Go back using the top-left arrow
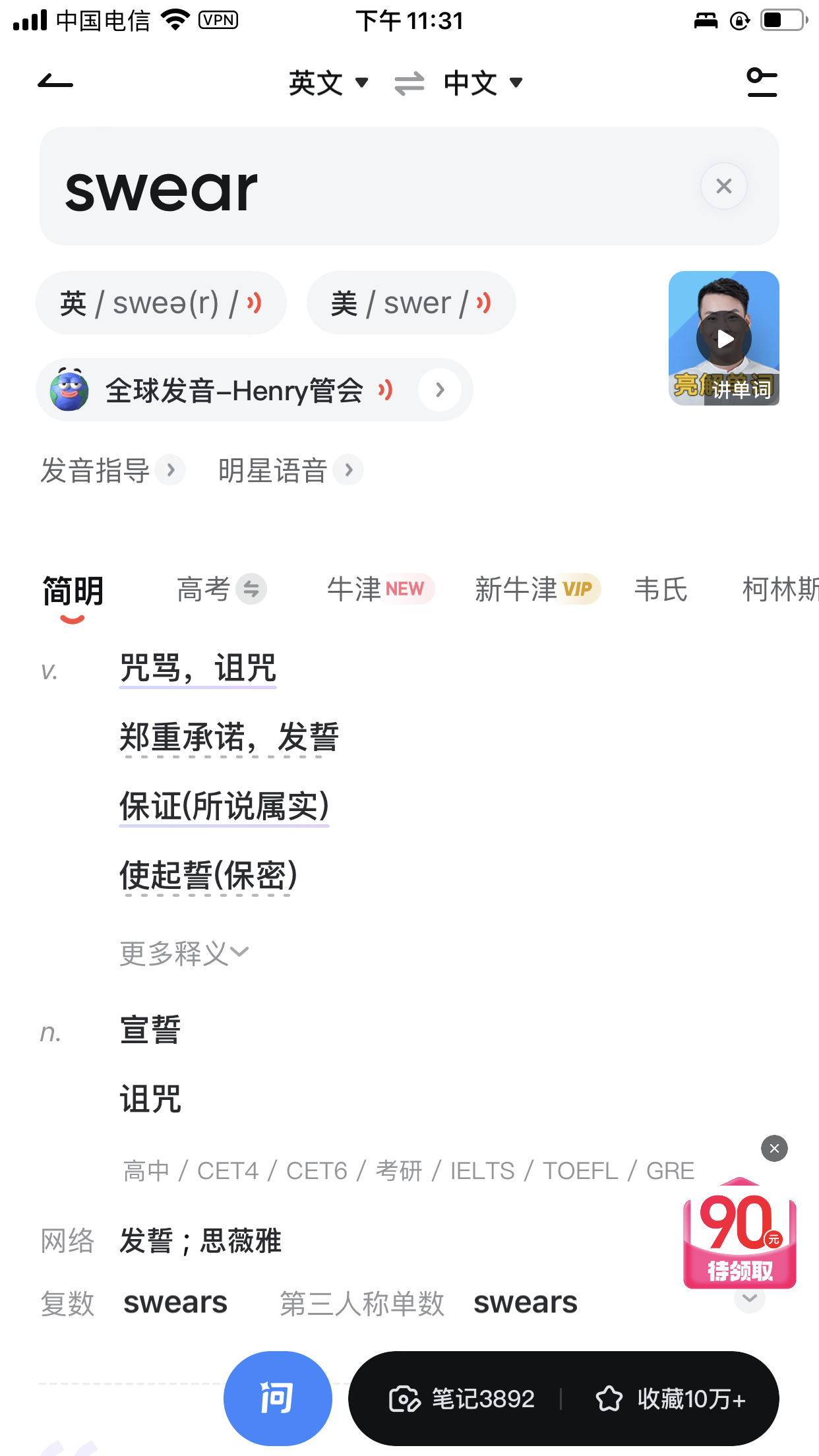819x1456 pixels. pos(55,83)
